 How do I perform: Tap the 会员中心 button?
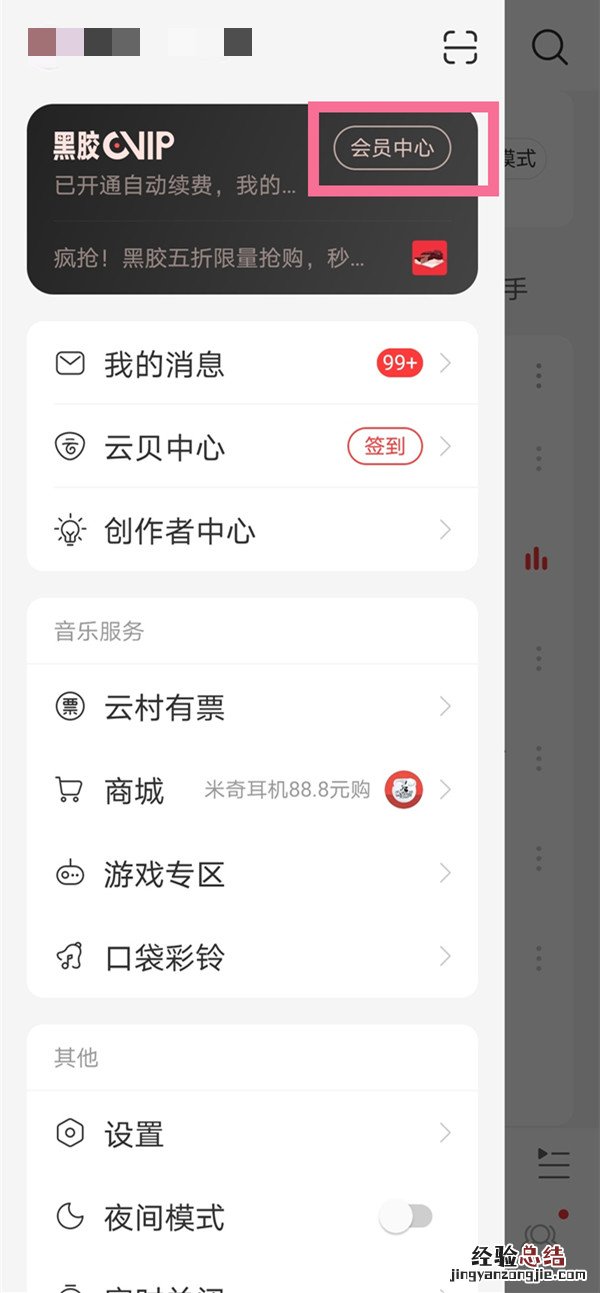pyautogui.click(x=392, y=148)
